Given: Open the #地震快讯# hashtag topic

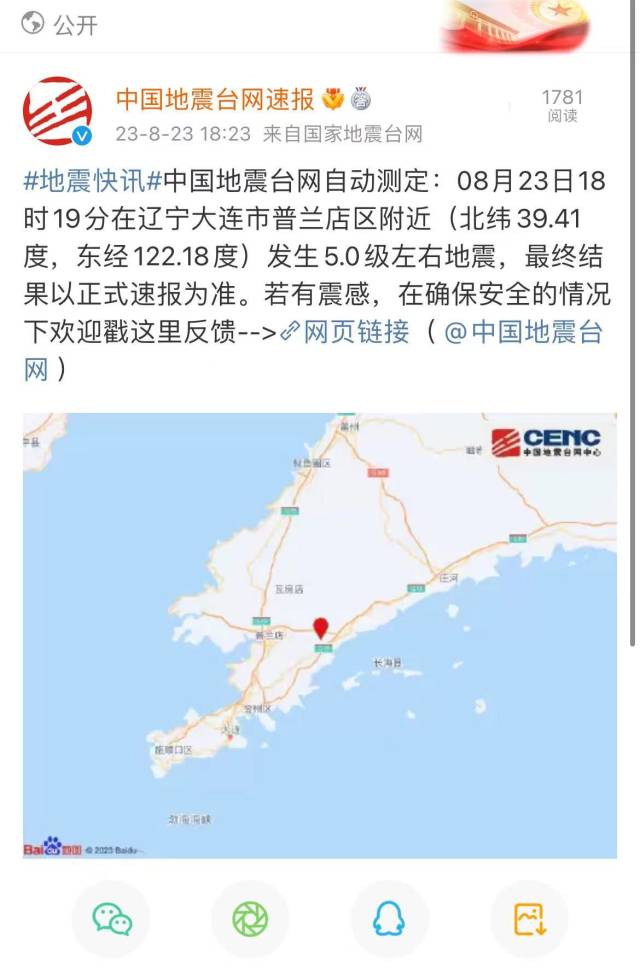Looking at the screenshot, I should tap(92, 182).
